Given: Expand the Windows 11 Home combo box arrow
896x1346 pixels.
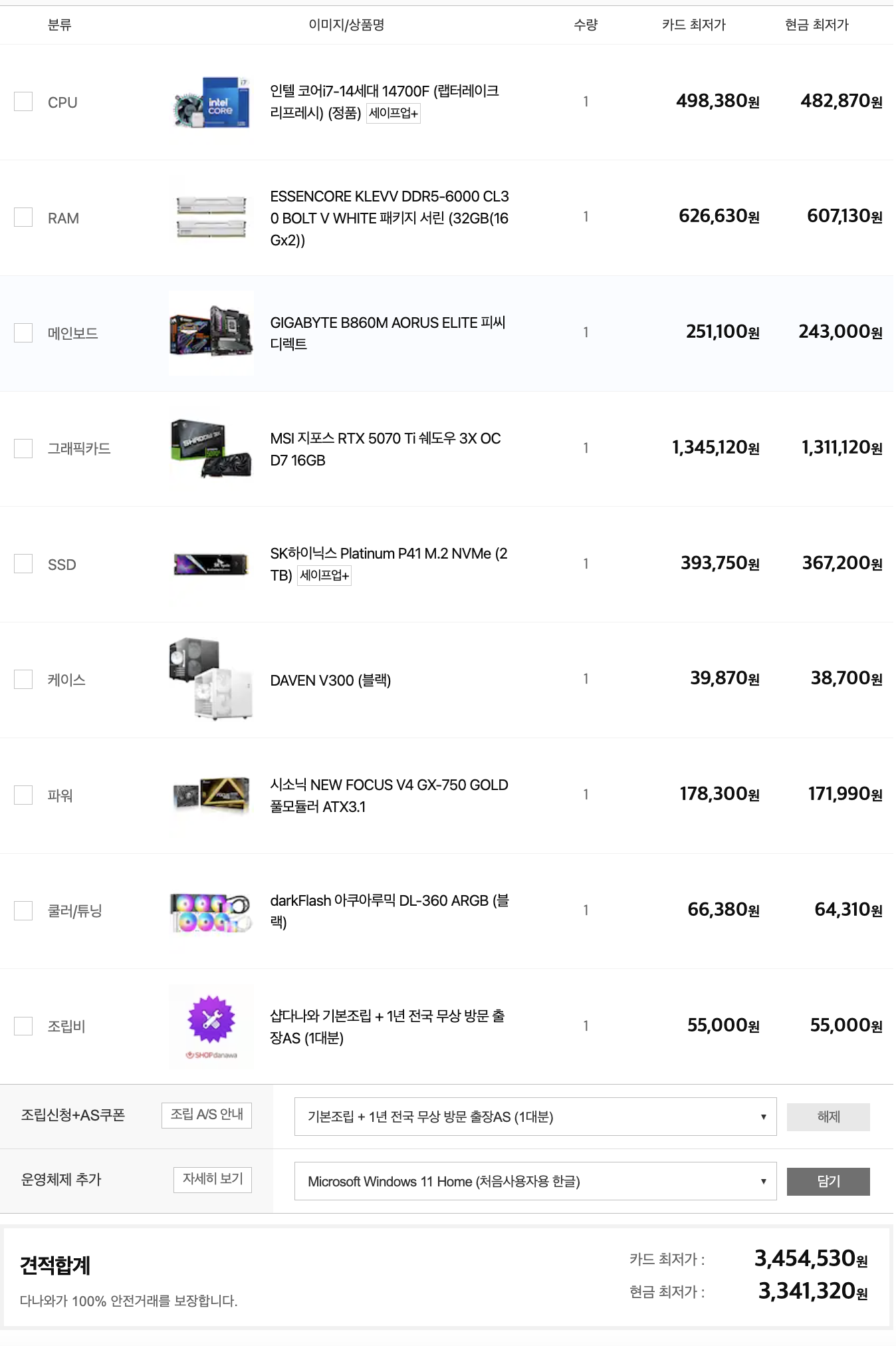Looking at the screenshot, I should [x=764, y=1181].
